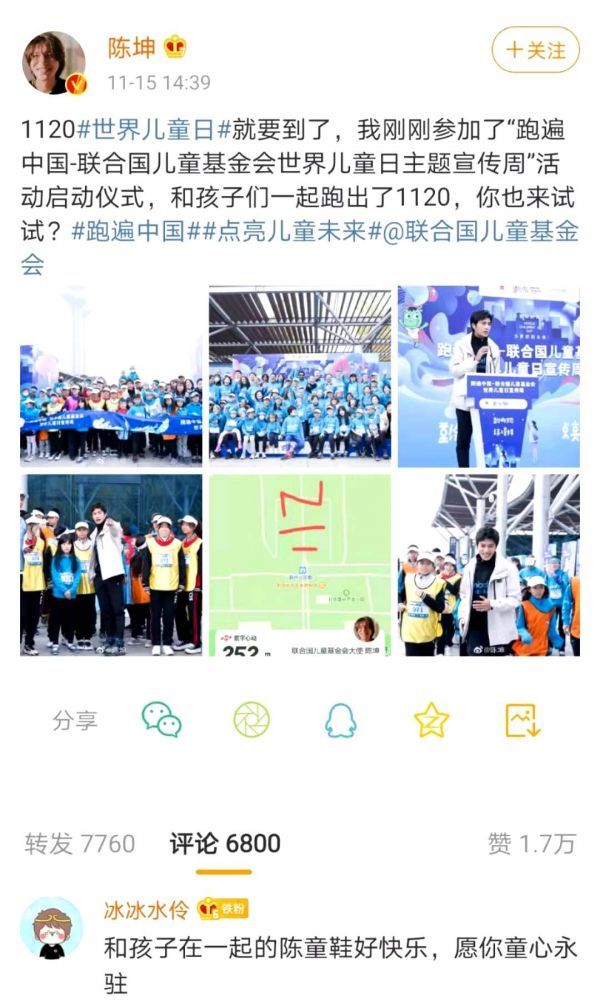View the group photo under the roof canopy
Image resolution: width=600 pixels, height=1007 pixels.
pos(299,376)
